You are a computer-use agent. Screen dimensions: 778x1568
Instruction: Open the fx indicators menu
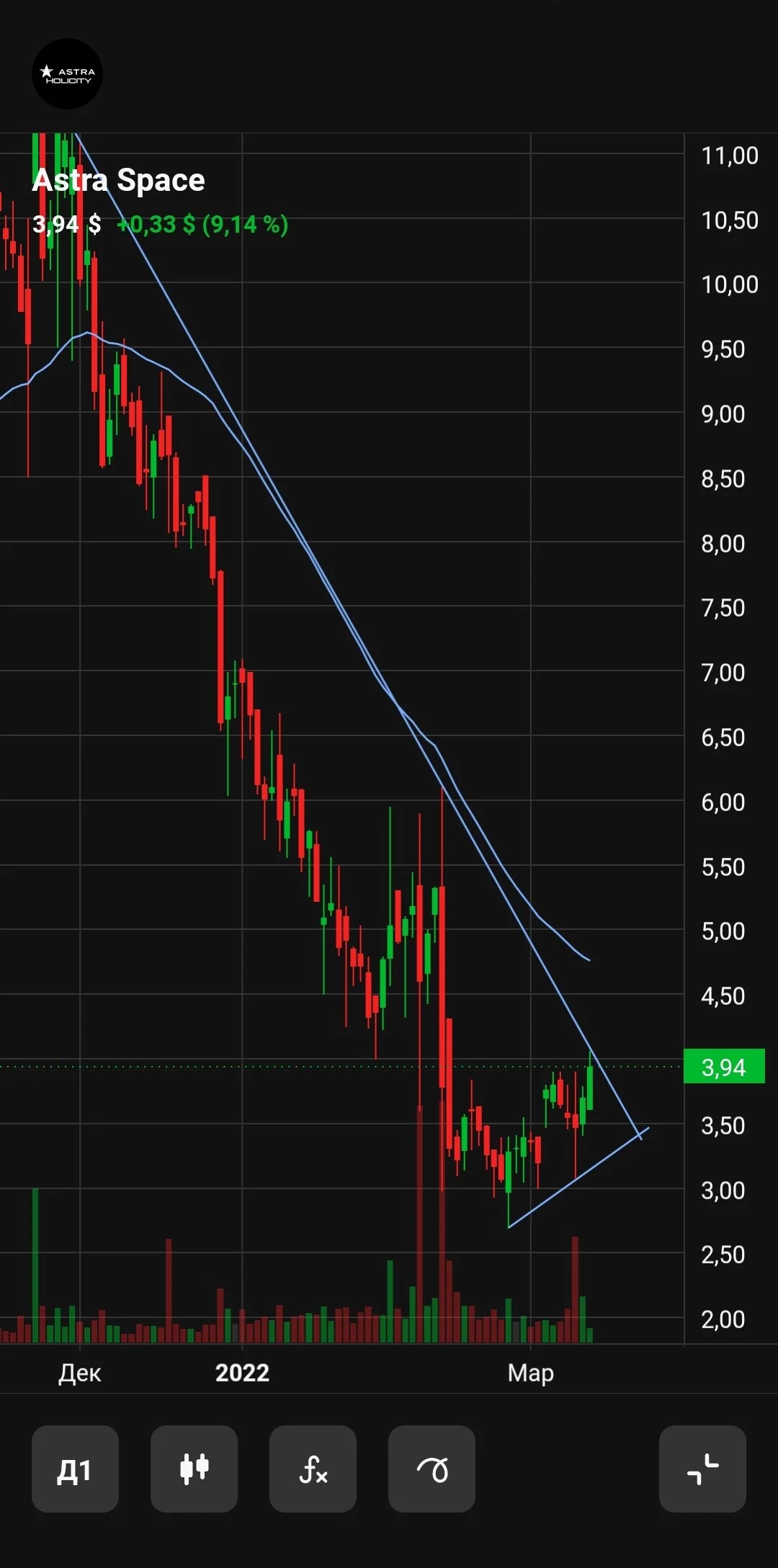point(313,1469)
